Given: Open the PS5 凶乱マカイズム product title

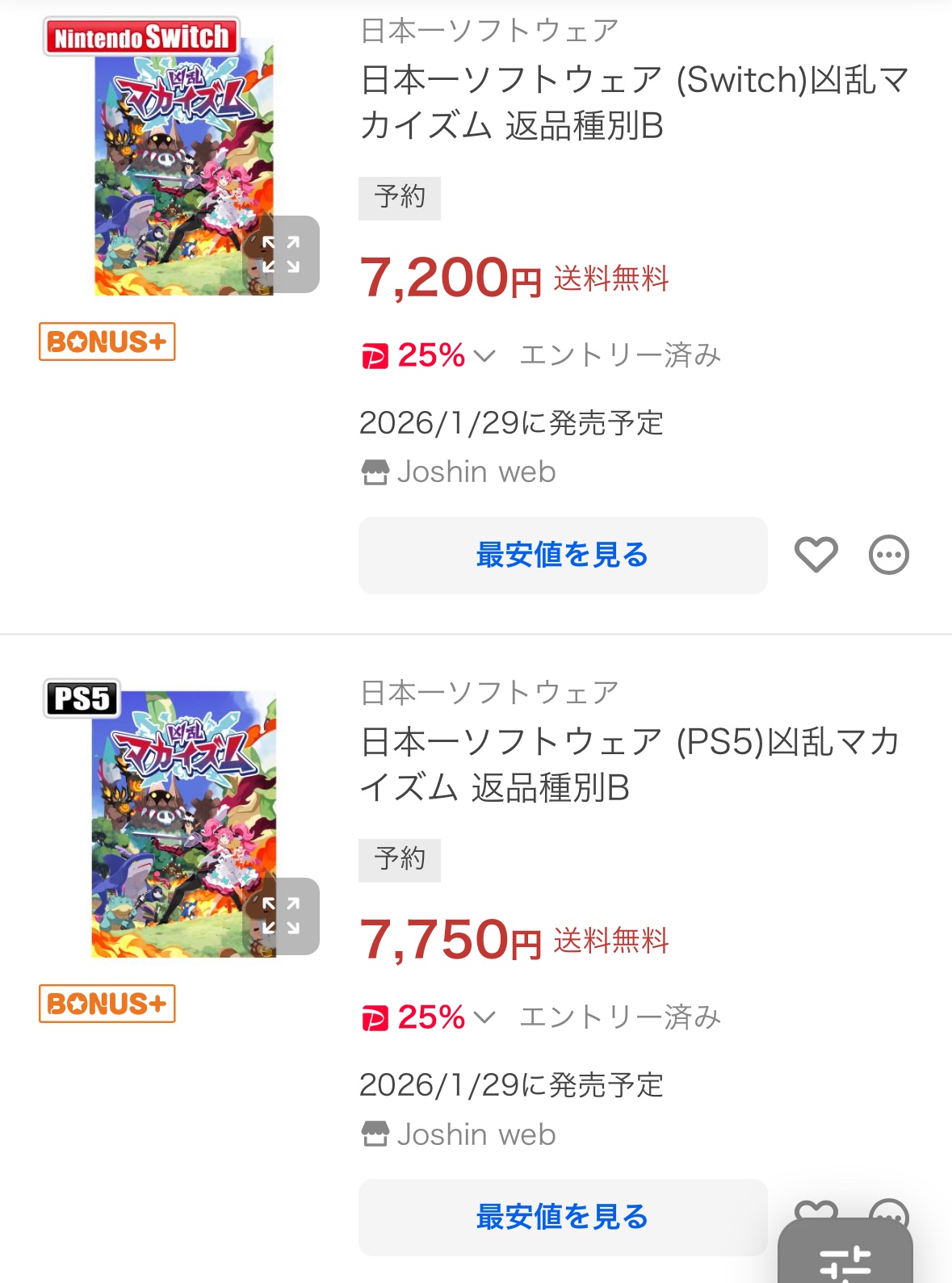Looking at the screenshot, I should pos(630,765).
